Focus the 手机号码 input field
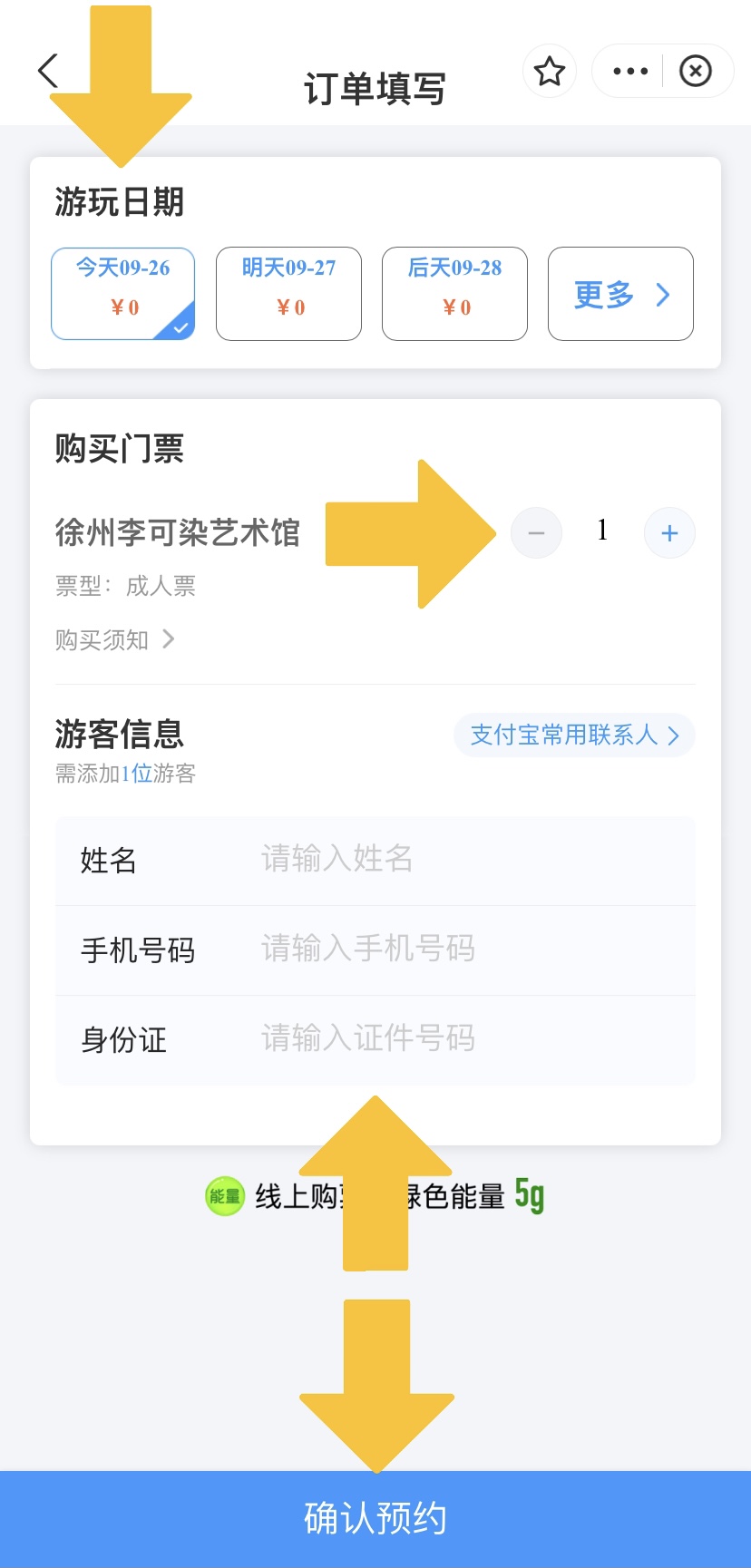Screen dimensions: 751x1568 click(x=472, y=950)
